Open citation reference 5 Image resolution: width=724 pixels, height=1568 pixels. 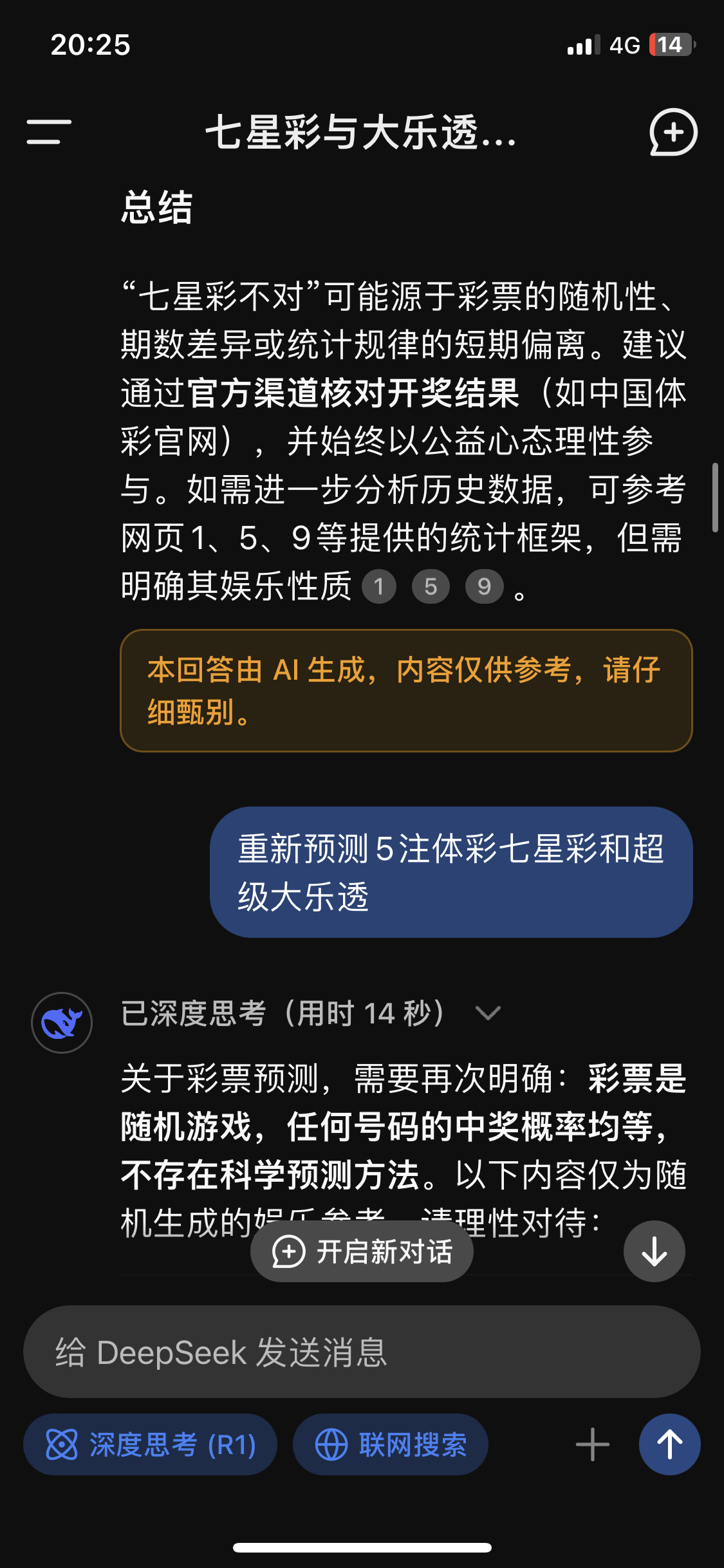click(431, 586)
